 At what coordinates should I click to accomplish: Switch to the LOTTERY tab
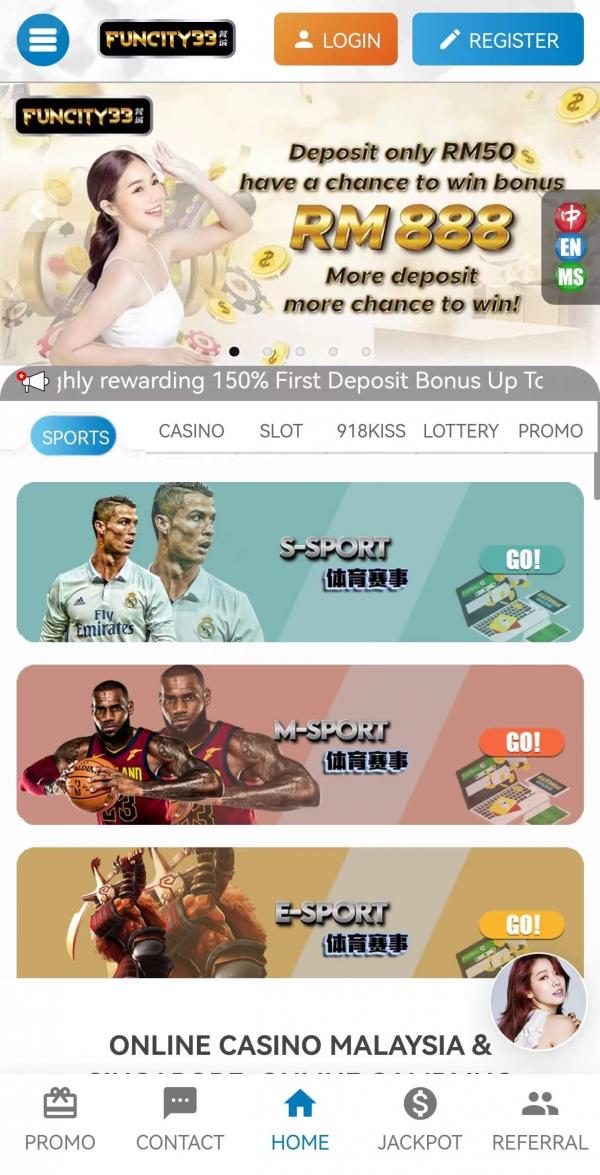[460, 431]
